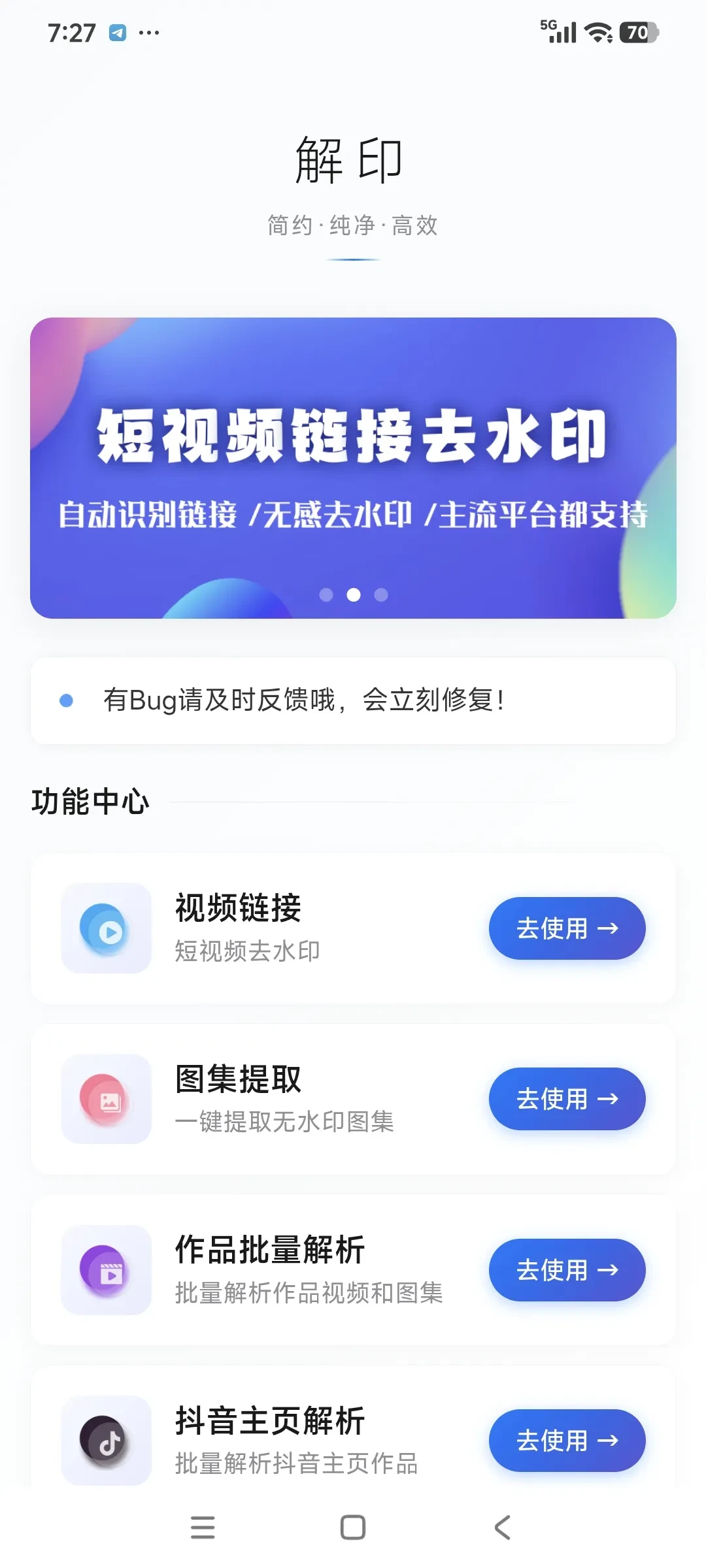Click the 图集提取 pink image icon
Viewport: 706px width, 1568px height.
click(106, 1100)
